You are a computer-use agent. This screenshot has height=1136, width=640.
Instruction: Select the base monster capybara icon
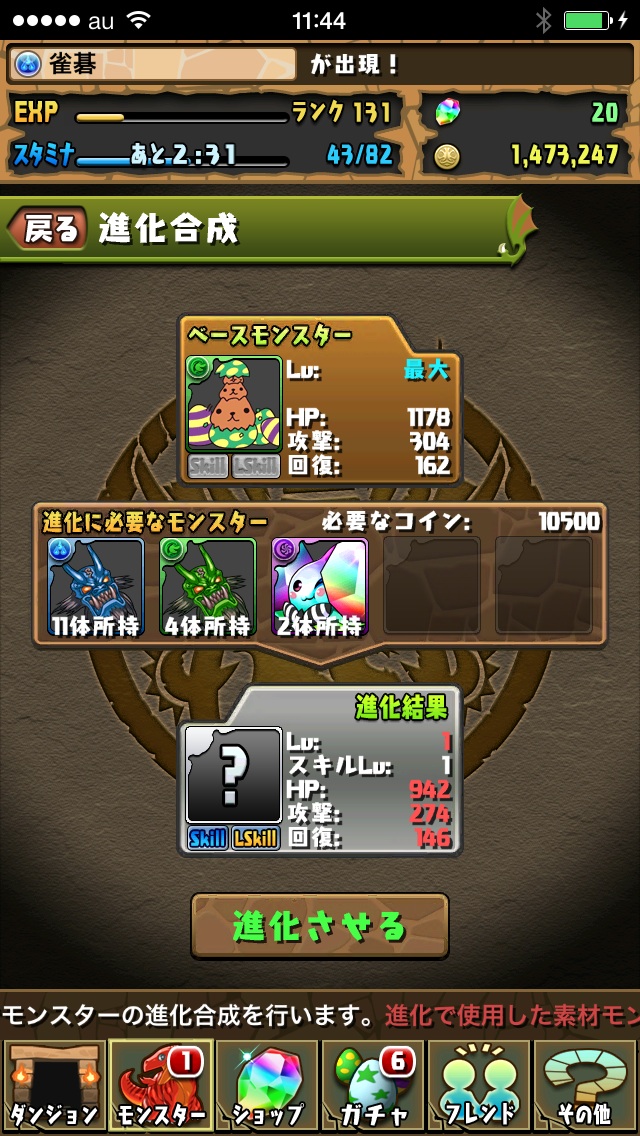pyautogui.click(x=234, y=404)
